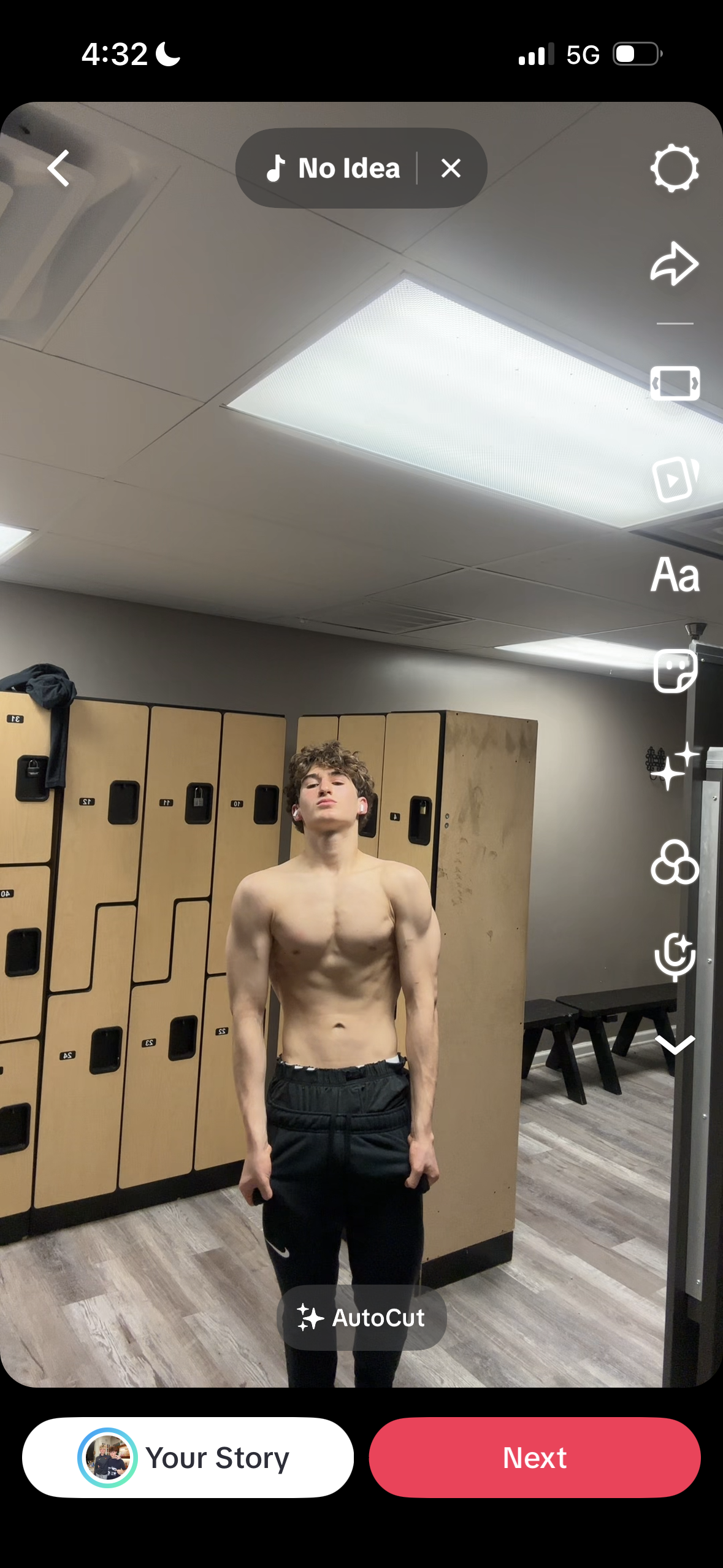Expand more editing tools with the chevron
Screen dimensions: 723x1568
pyautogui.click(x=675, y=1044)
